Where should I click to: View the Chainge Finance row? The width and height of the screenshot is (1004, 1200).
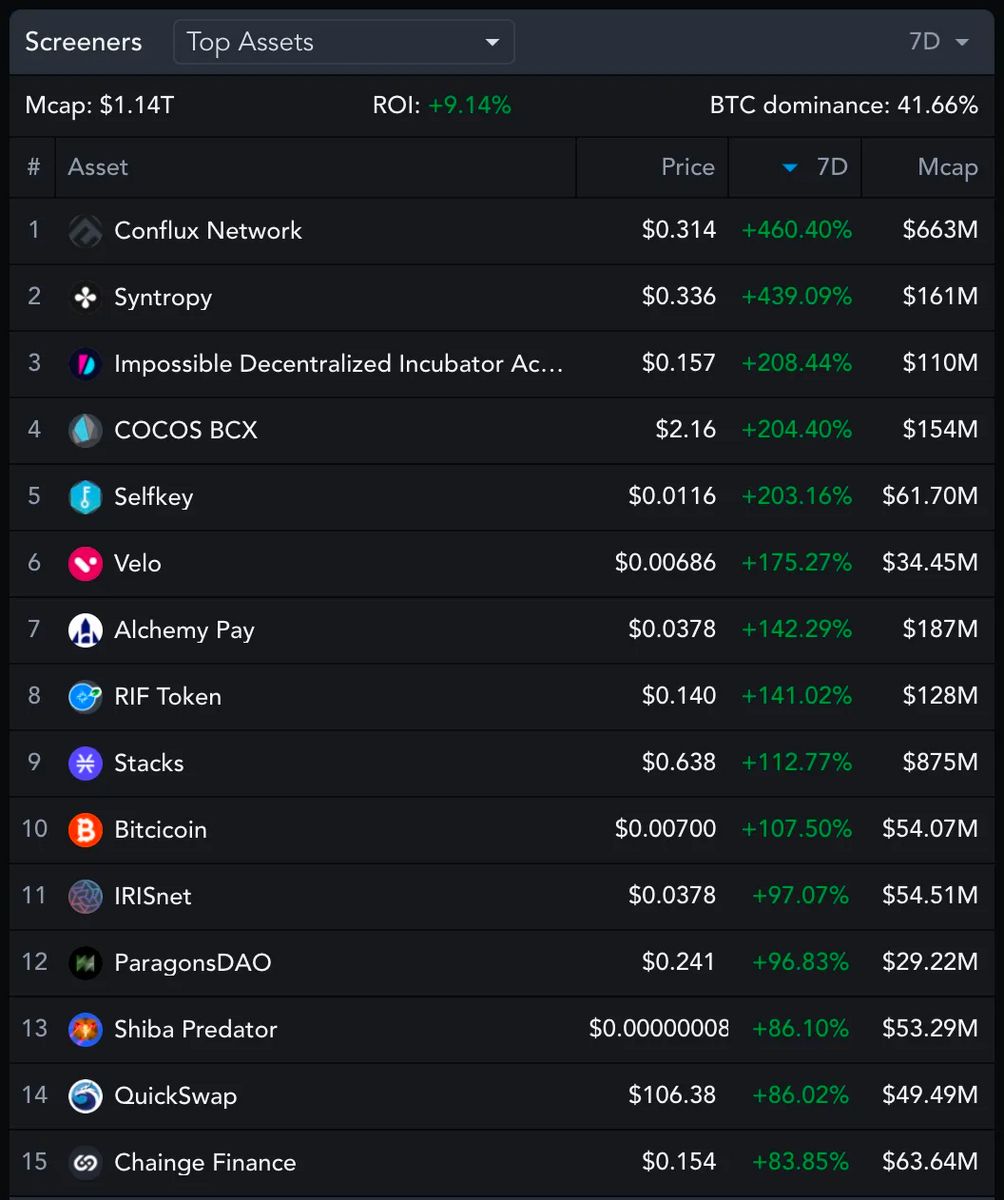coord(205,1163)
